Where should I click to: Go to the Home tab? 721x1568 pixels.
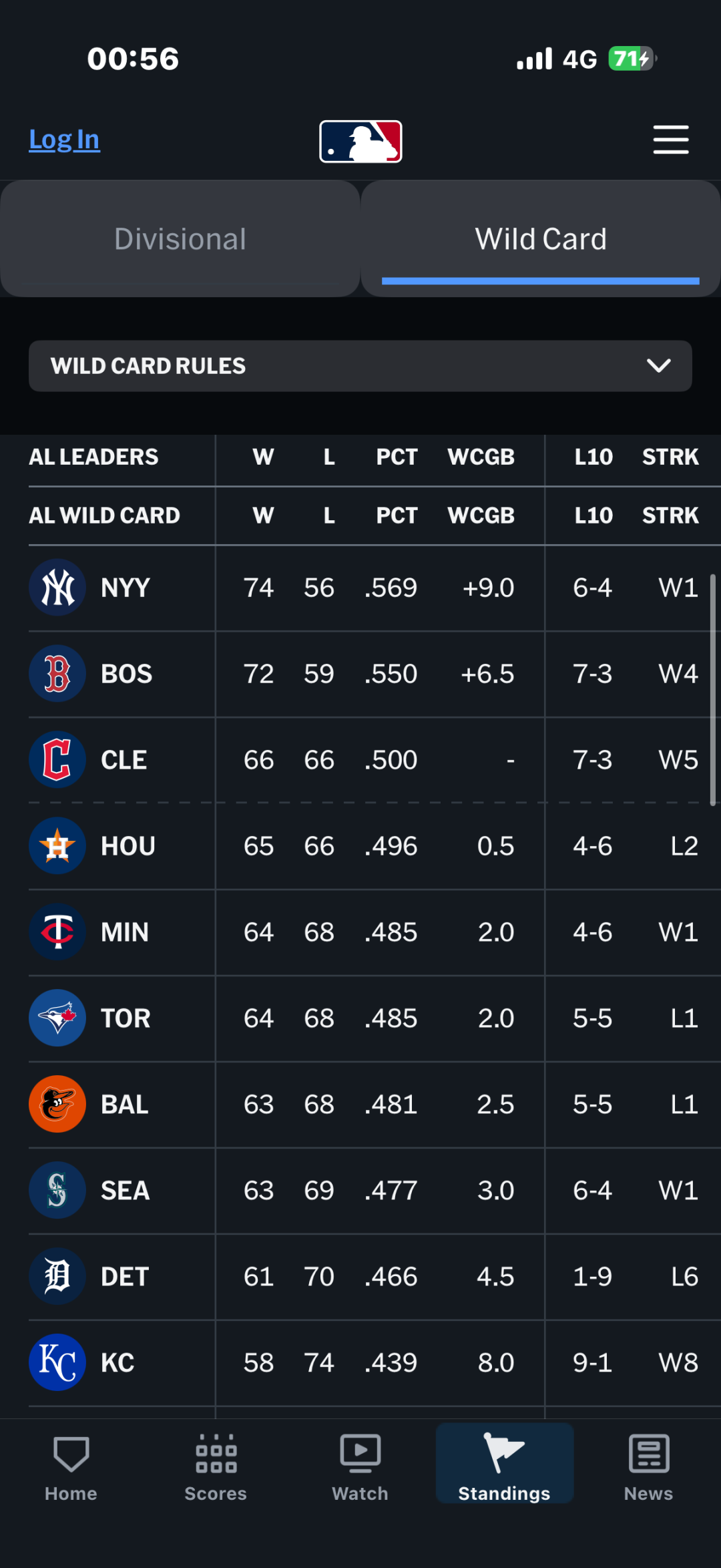pos(71,1467)
